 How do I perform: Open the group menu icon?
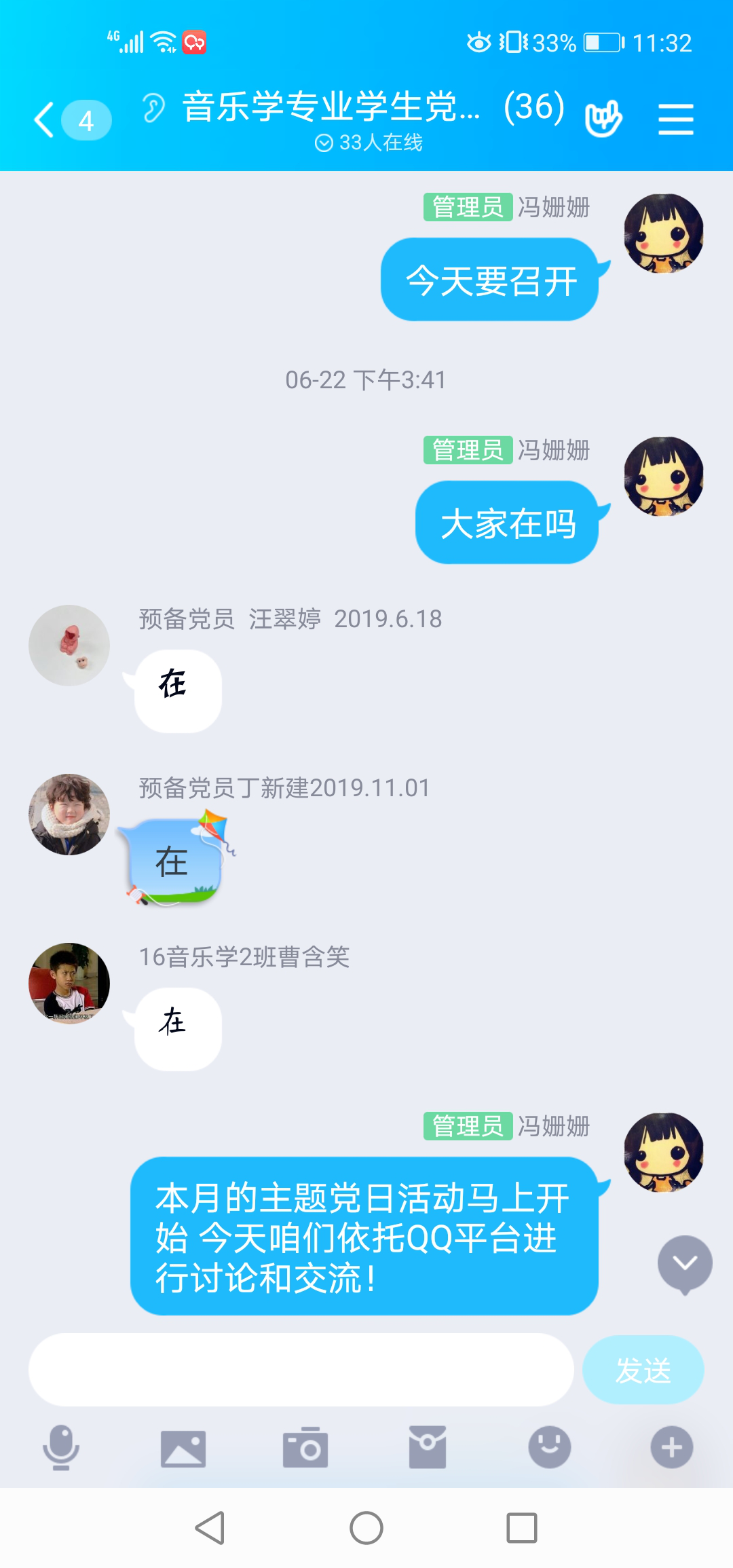(675, 119)
